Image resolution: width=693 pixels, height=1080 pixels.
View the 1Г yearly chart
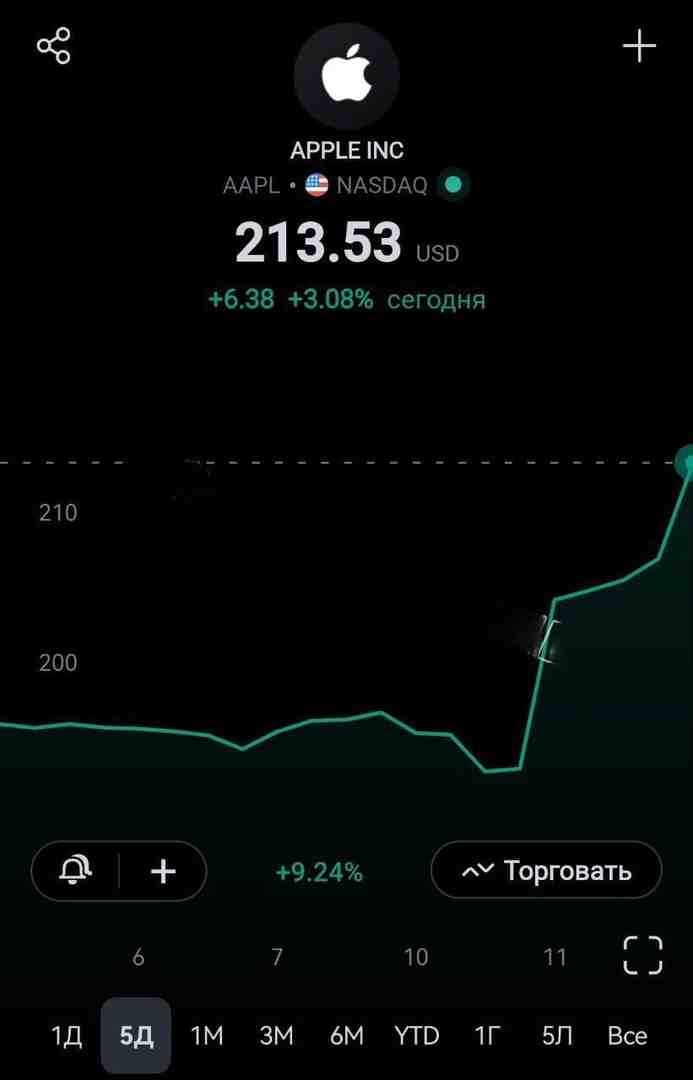coord(486,1036)
